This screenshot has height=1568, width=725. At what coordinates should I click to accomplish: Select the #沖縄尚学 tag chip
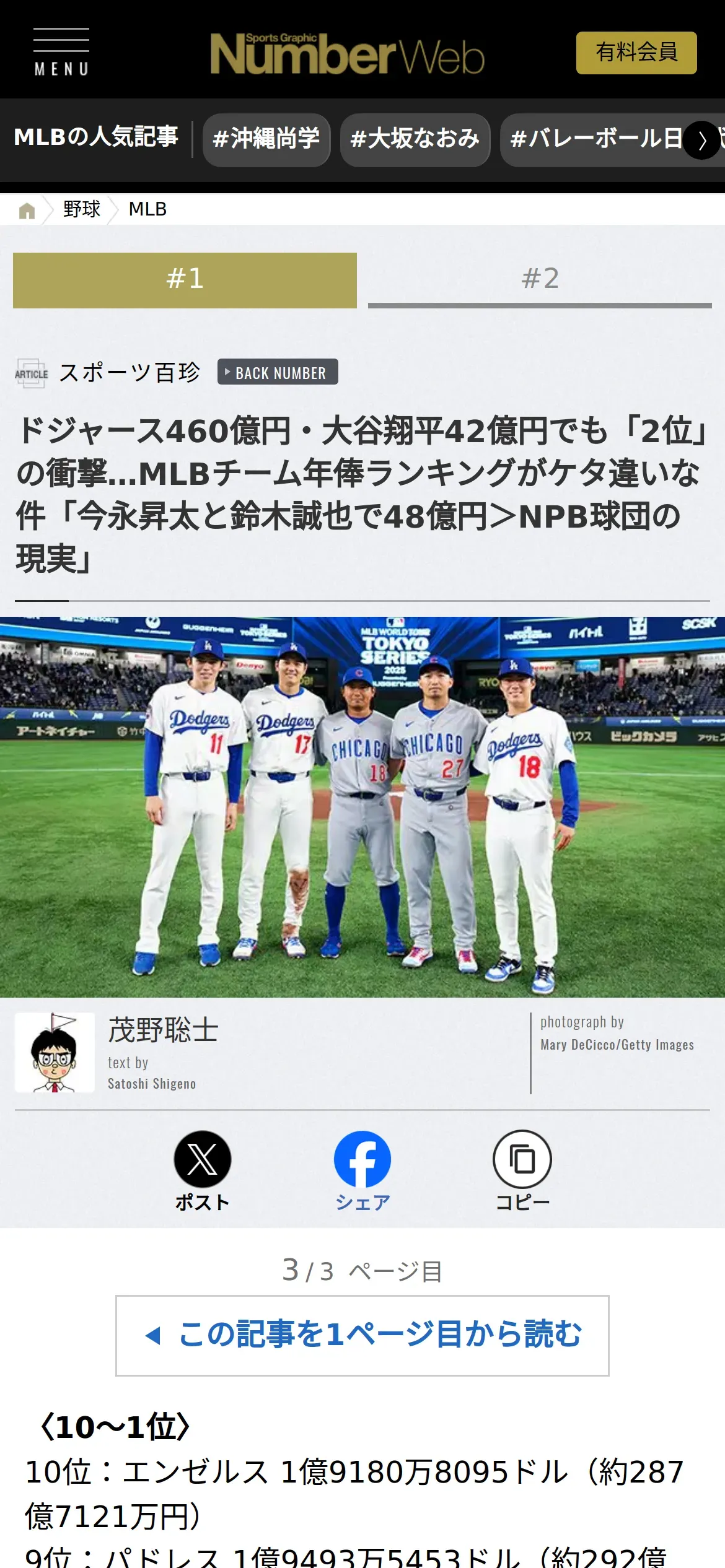point(266,139)
